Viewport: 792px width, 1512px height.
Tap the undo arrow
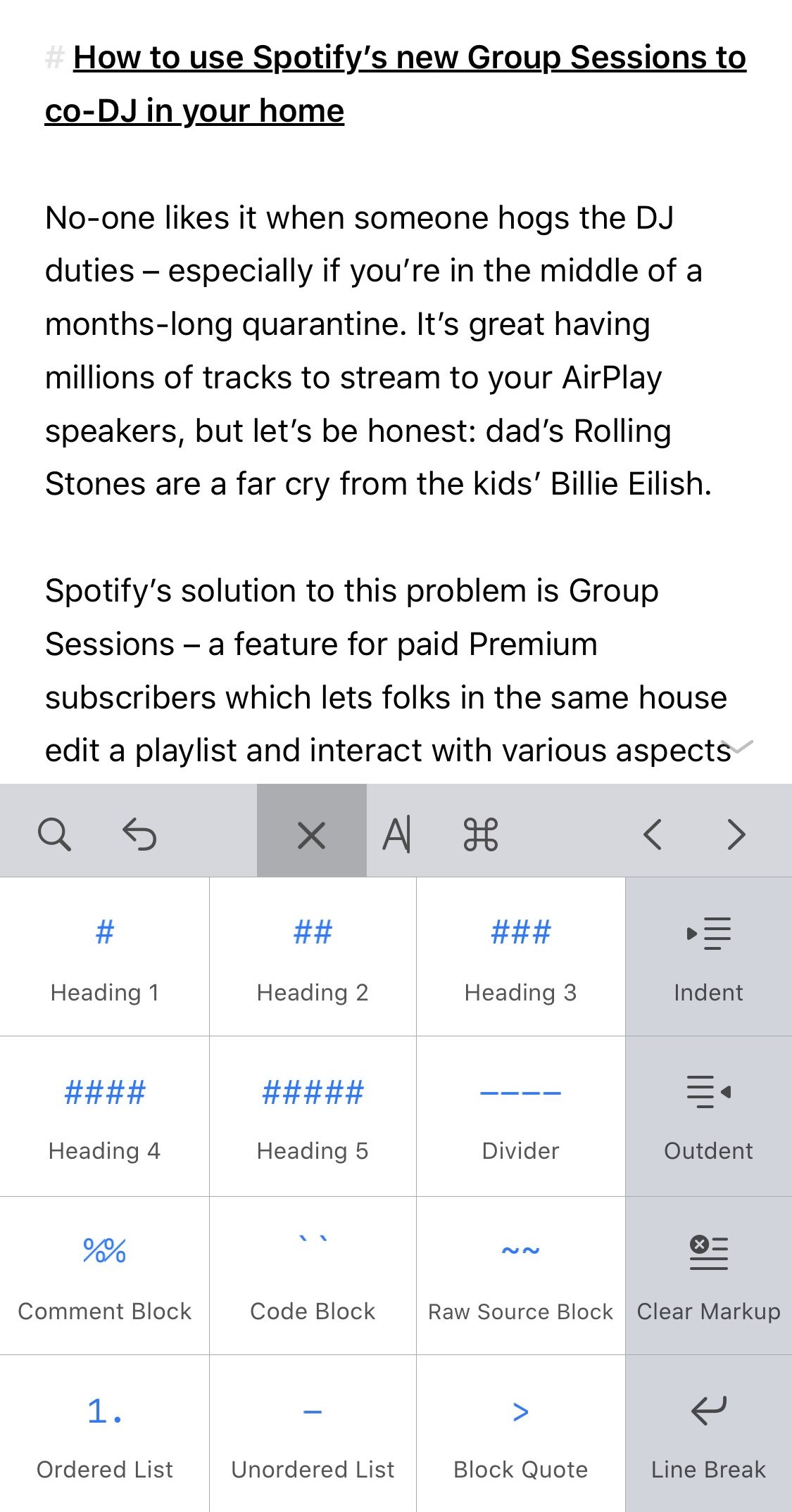pyautogui.click(x=139, y=834)
